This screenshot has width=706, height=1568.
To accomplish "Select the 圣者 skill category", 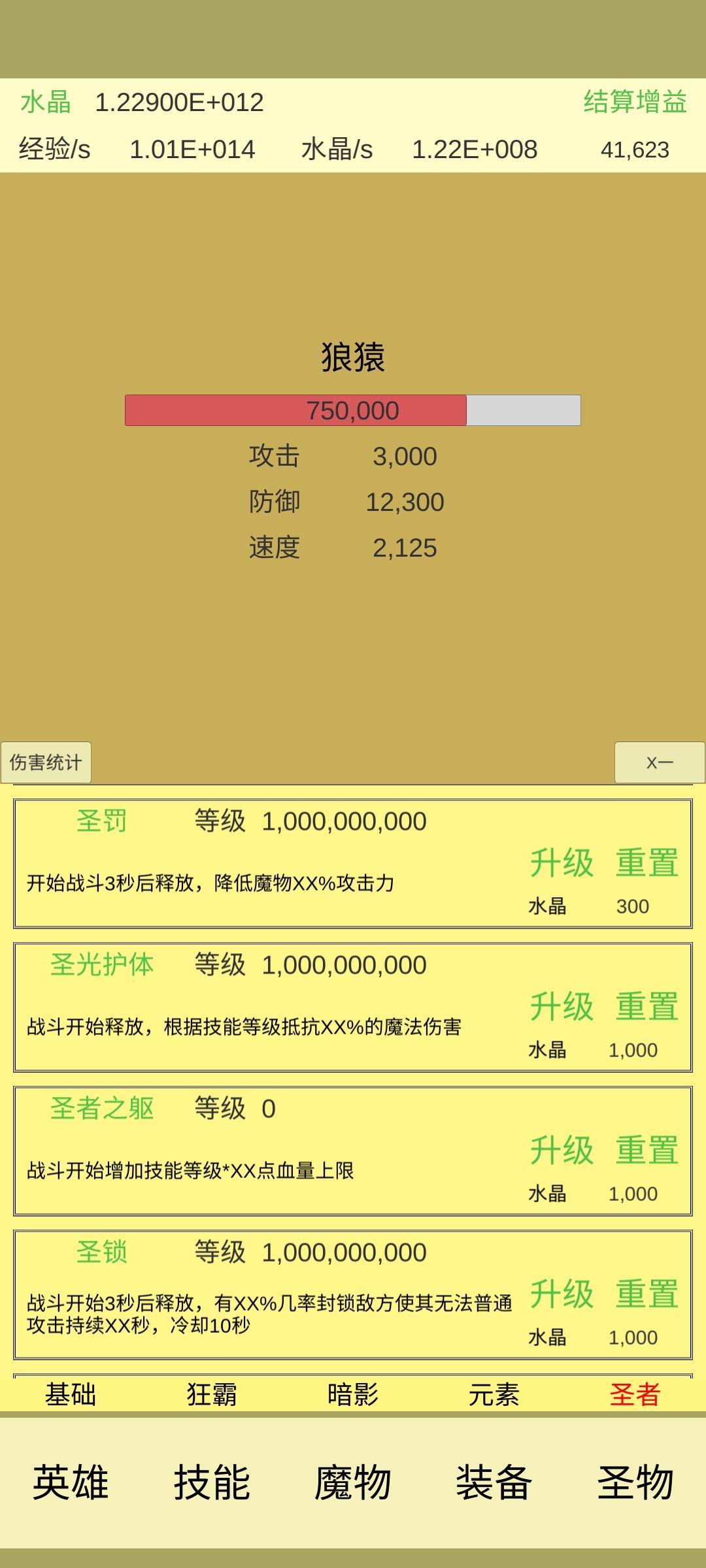I will pos(635,1394).
